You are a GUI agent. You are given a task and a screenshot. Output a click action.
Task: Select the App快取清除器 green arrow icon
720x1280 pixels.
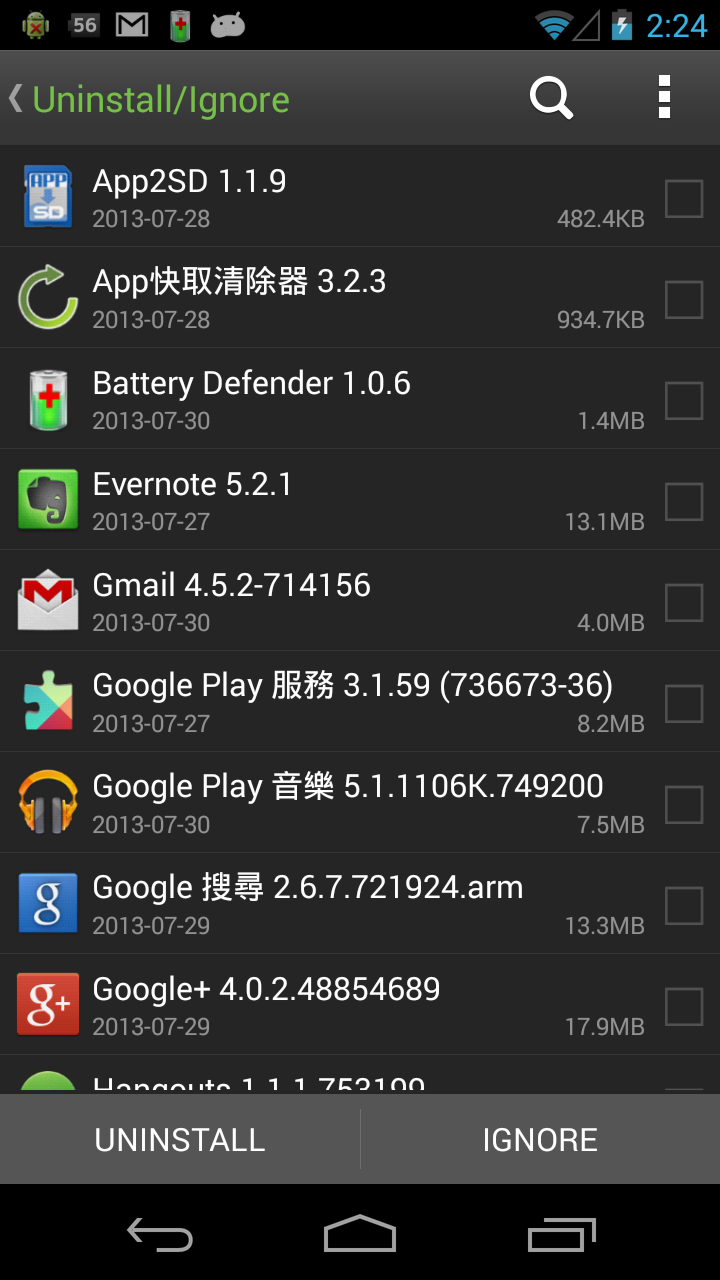pyautogui.click(x=47, y=297)
